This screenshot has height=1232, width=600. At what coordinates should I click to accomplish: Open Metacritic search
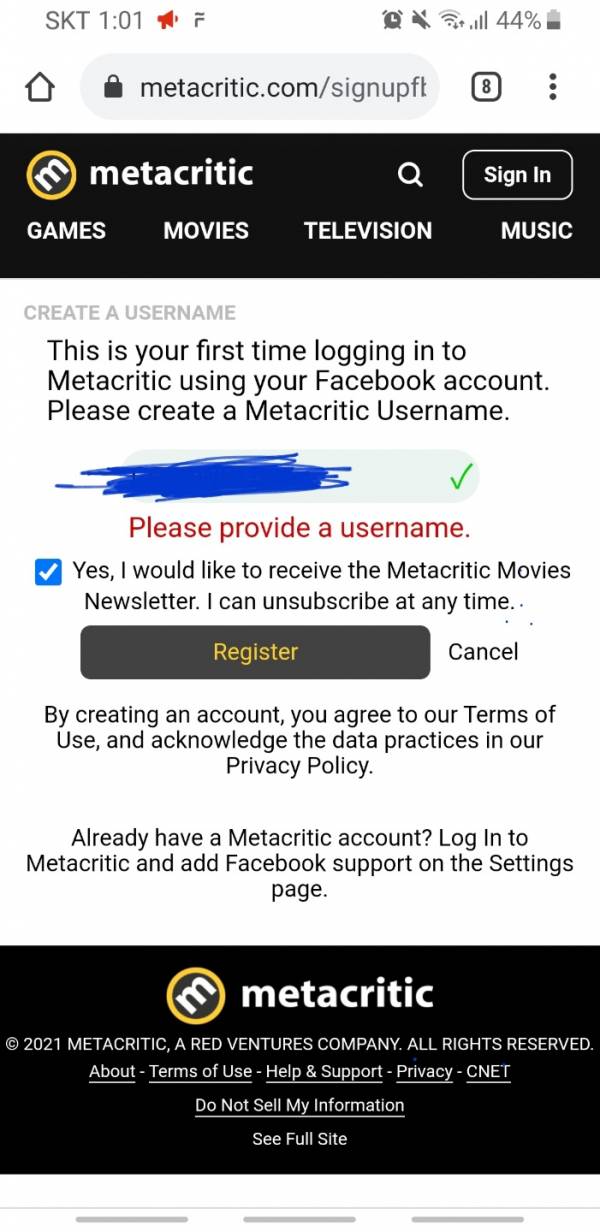[x=410, y=175]
